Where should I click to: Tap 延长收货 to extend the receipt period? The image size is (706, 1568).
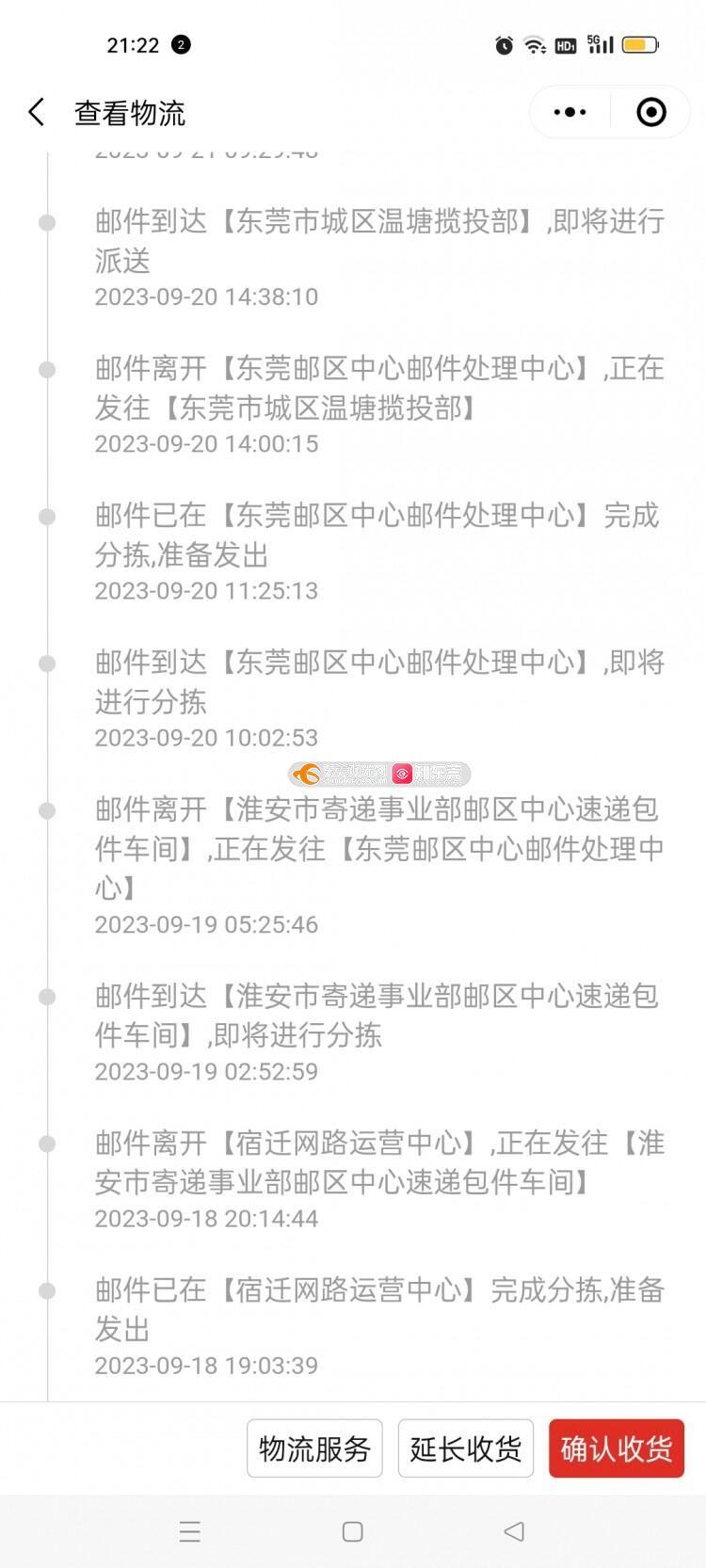pyautogui.click(x=465, y=1448)
